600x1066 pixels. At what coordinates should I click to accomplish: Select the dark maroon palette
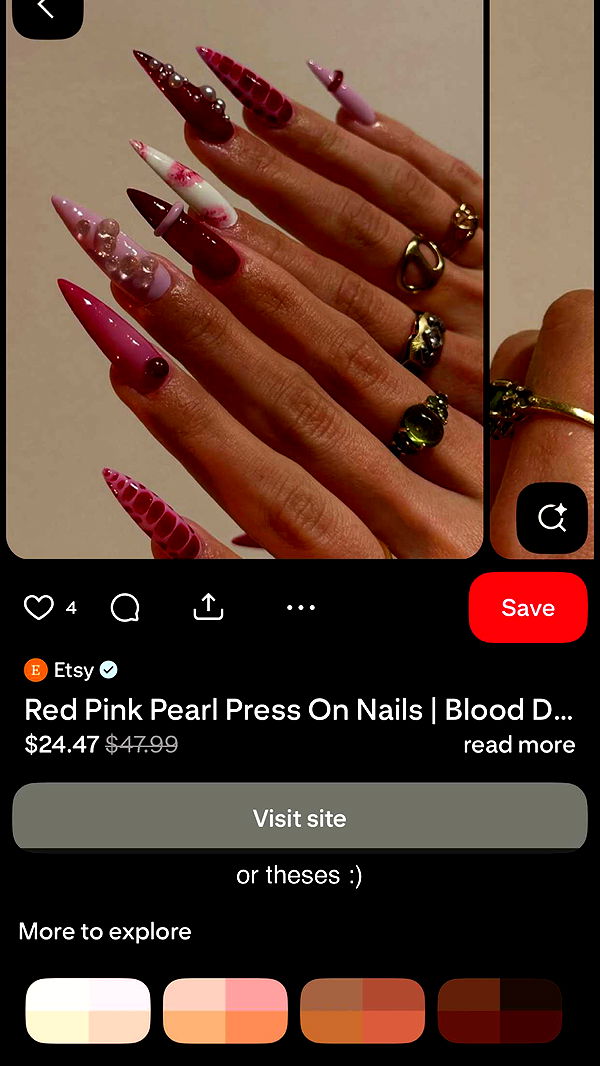point(499,1010)
